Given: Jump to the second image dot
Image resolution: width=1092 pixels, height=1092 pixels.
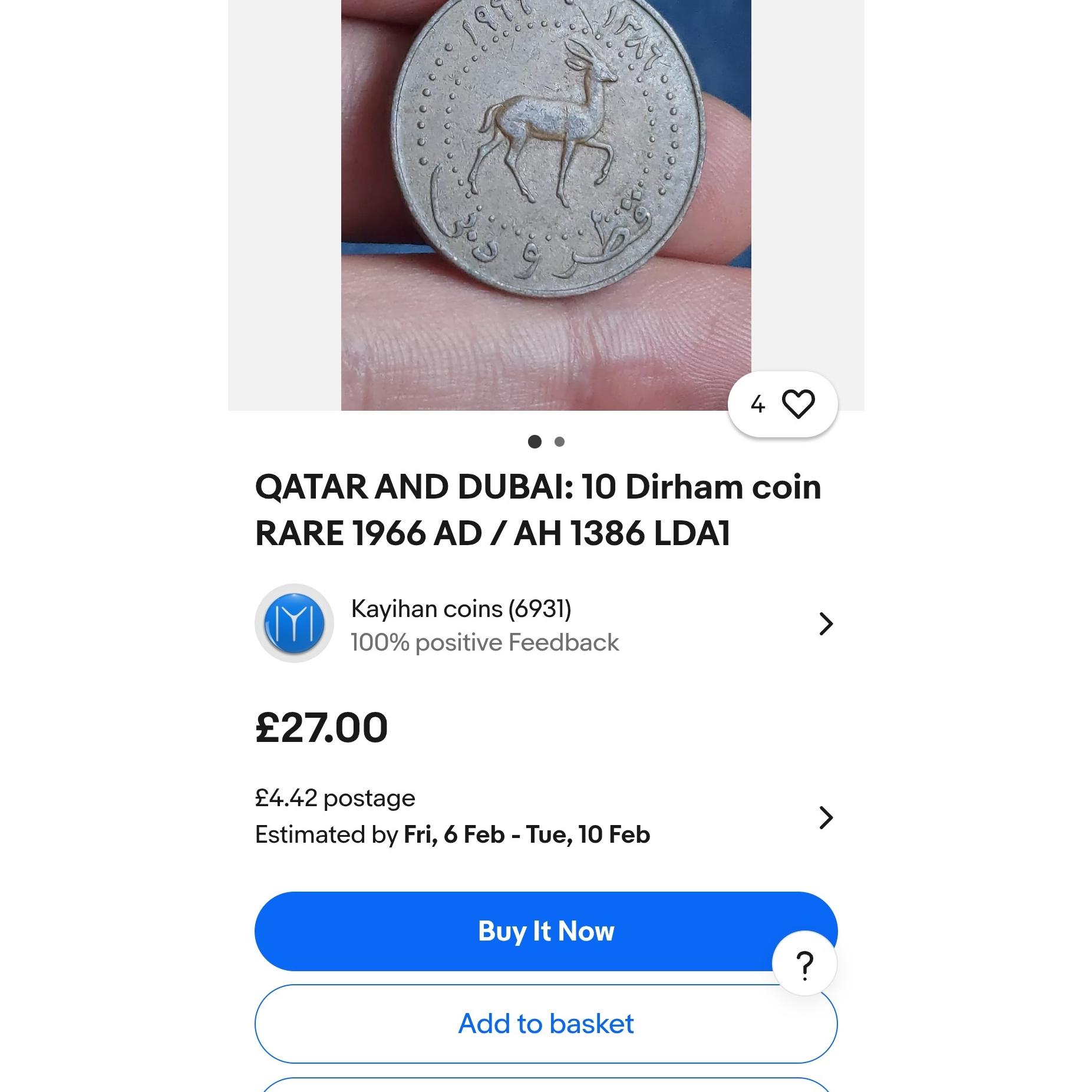Looking at the screenshot, I should click(x=560, y=441).
